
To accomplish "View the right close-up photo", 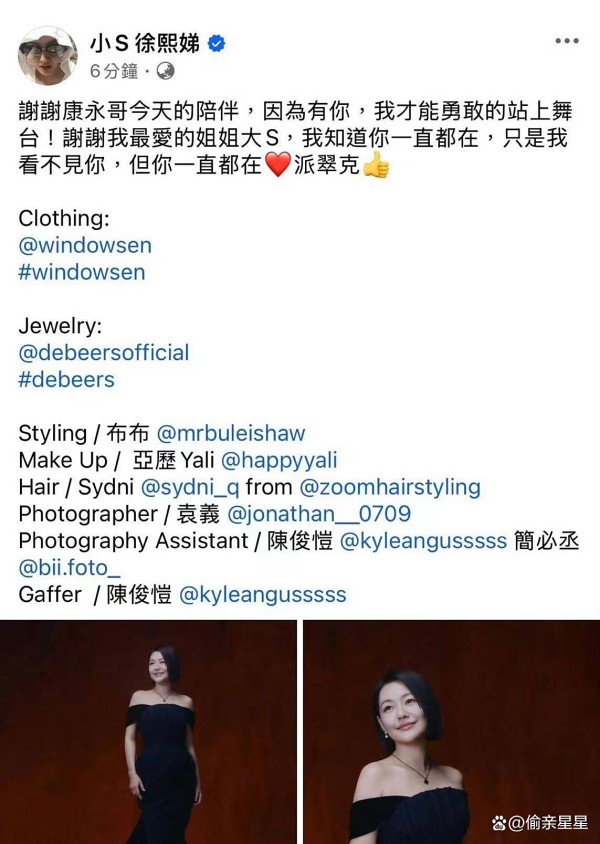I will point(451,731).
